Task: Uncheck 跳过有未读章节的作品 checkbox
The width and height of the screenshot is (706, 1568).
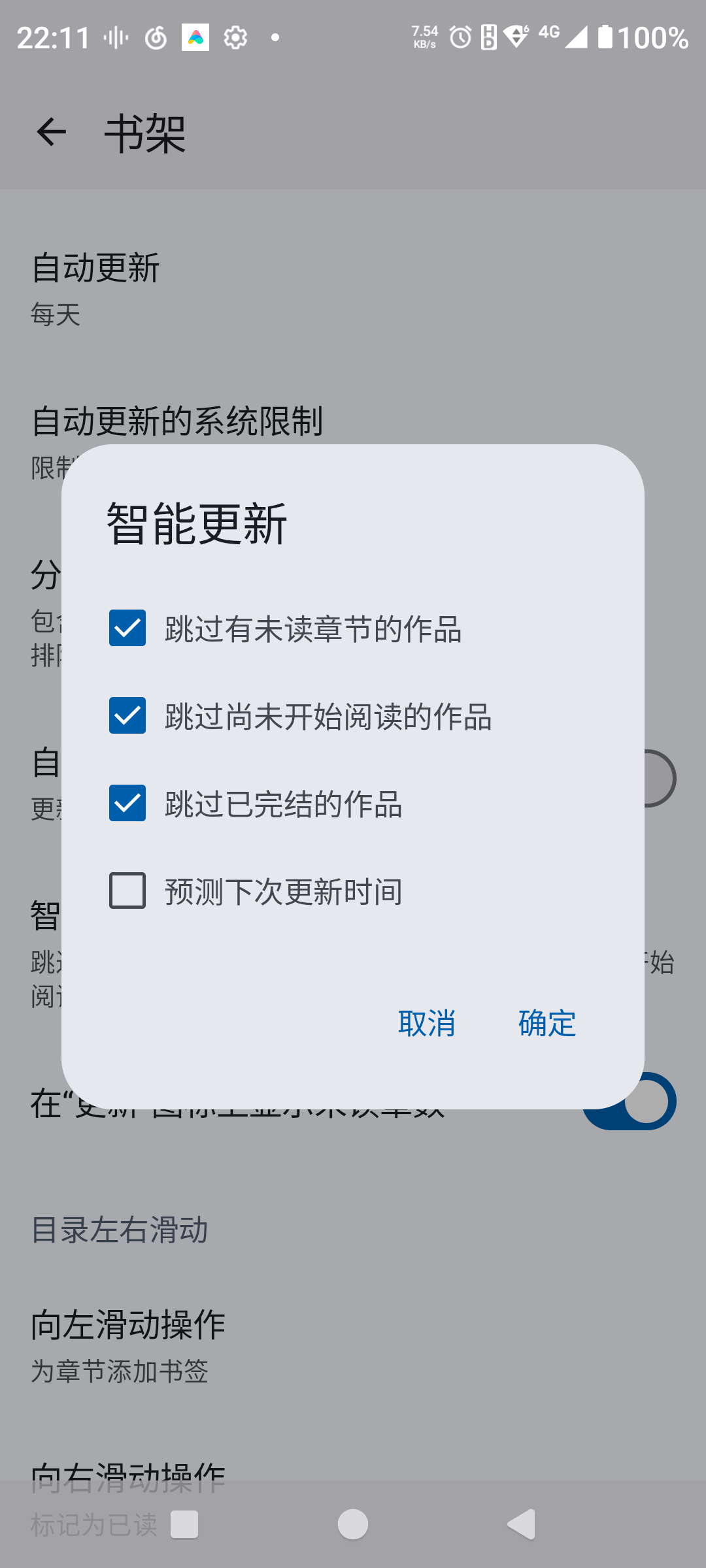Action: (127, 629)
